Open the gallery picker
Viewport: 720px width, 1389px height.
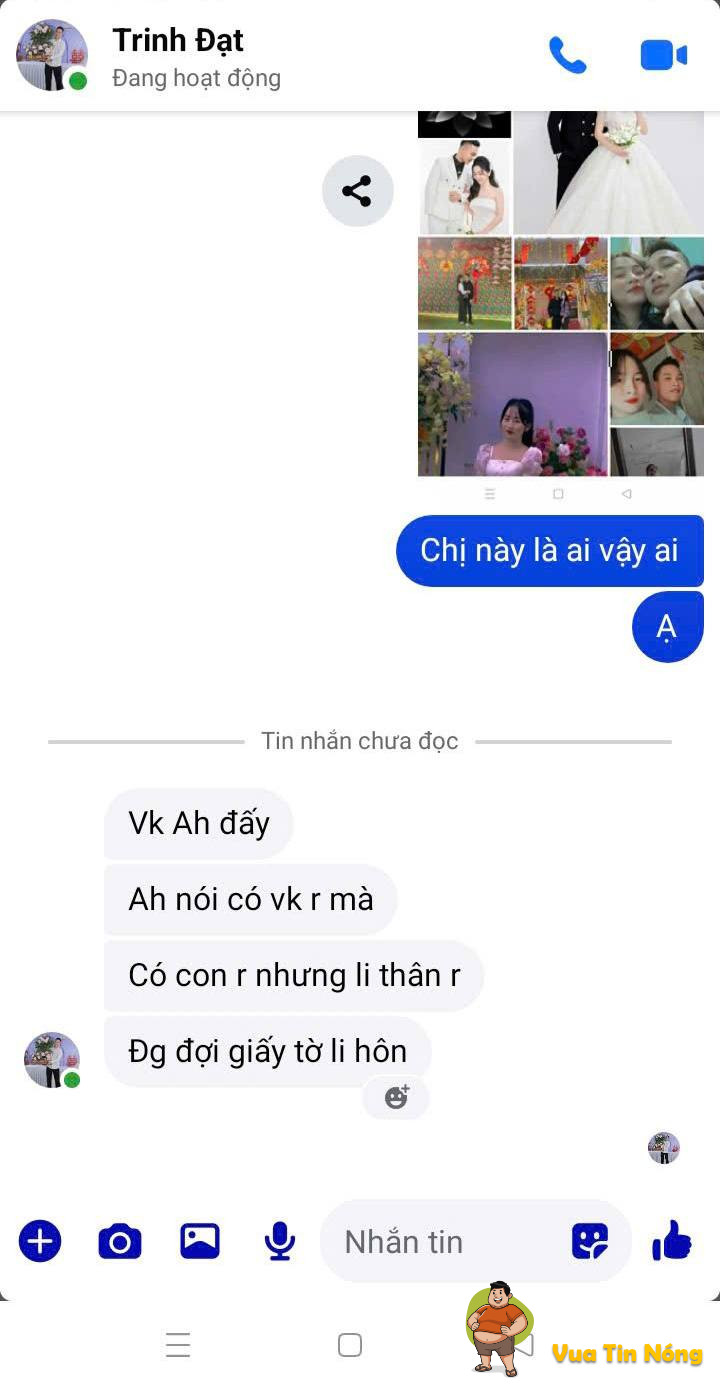[x=200, y=1242]
